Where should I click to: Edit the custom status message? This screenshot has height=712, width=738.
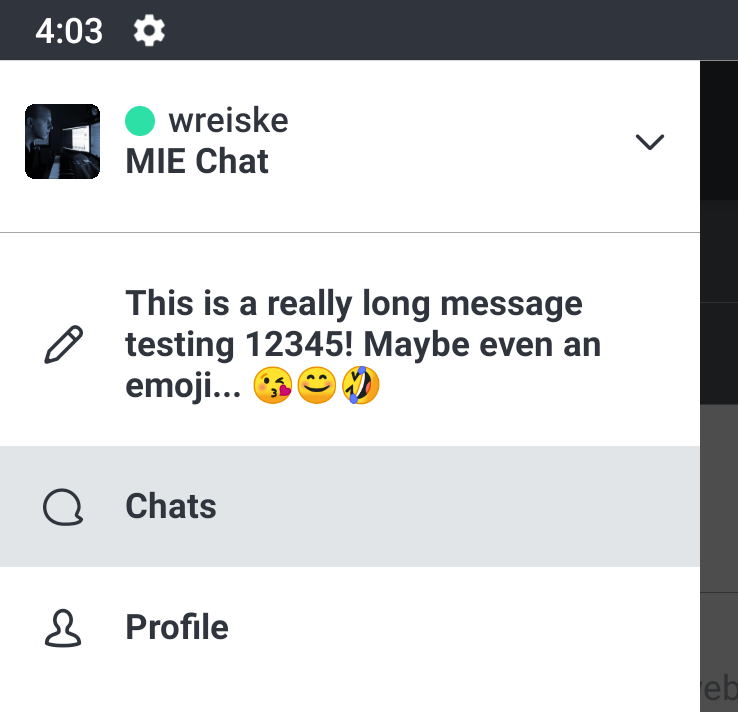point(66,345)
